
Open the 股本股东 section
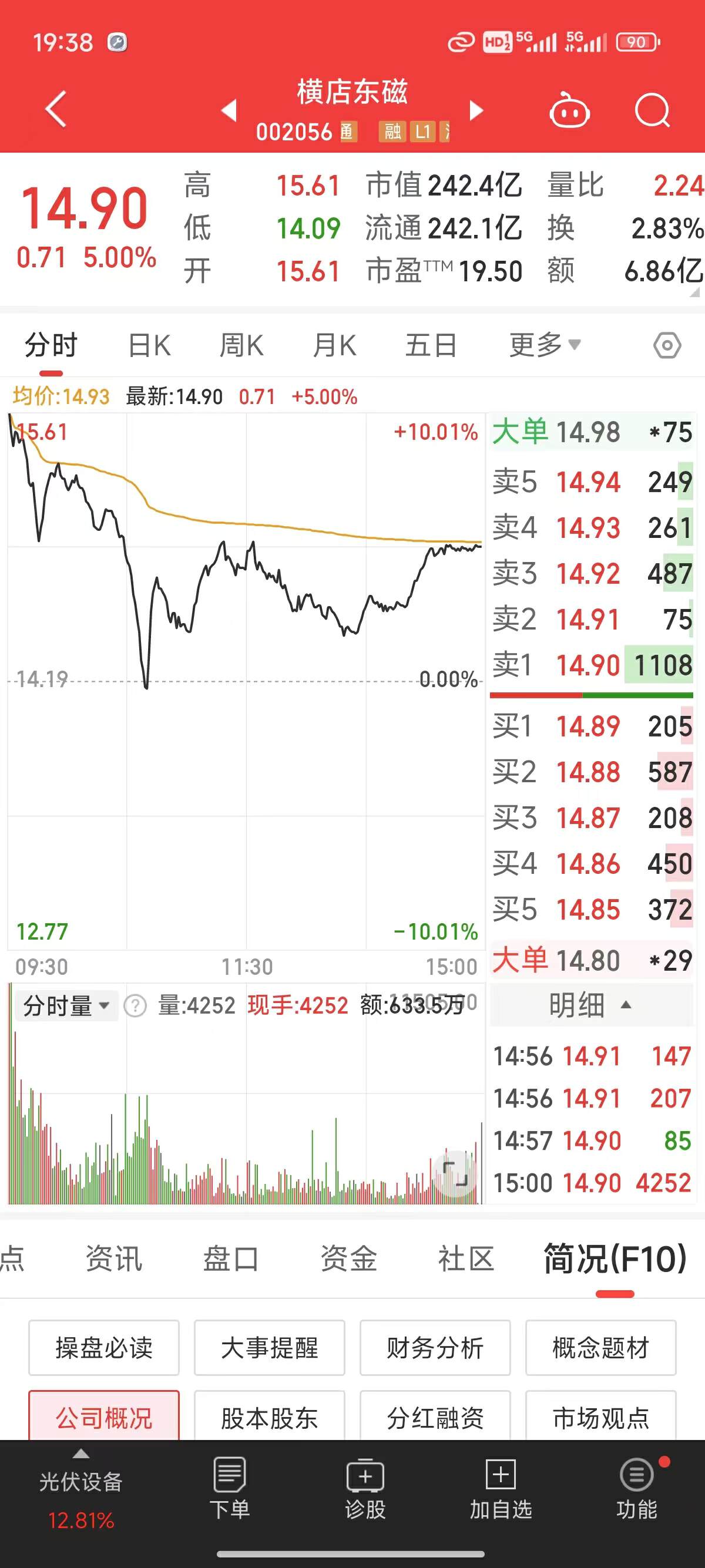click(269, 1416)
